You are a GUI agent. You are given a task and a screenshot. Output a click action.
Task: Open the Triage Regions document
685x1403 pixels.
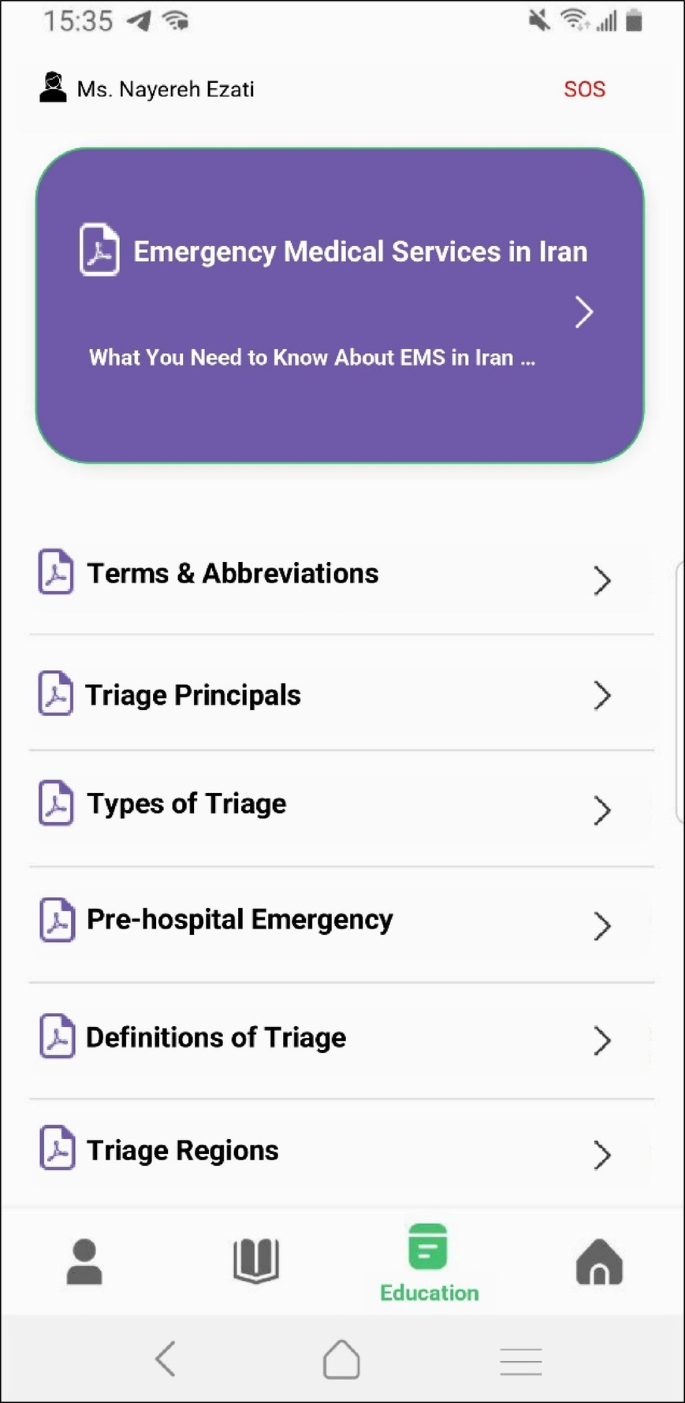click(340, 1152)
